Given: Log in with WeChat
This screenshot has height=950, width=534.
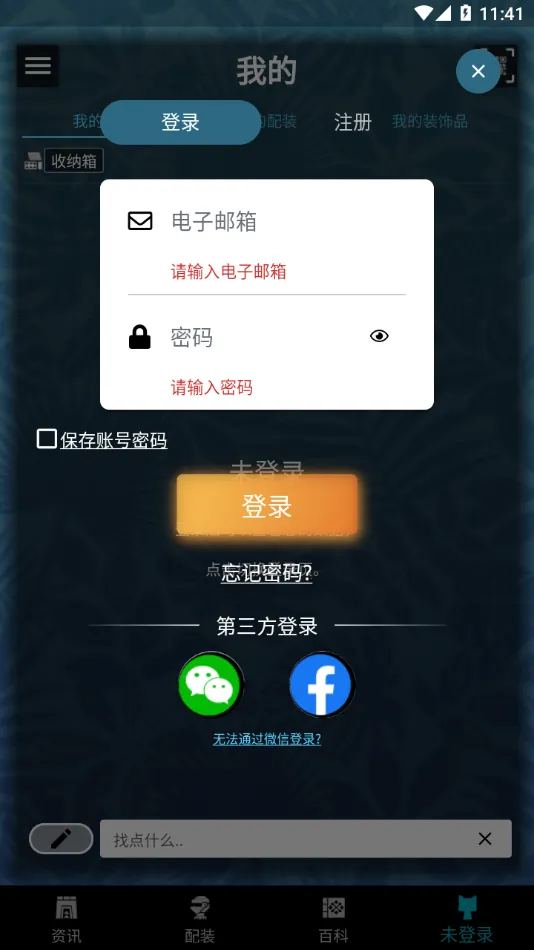Looking at the screenshot, I should [x=210, y=685].
